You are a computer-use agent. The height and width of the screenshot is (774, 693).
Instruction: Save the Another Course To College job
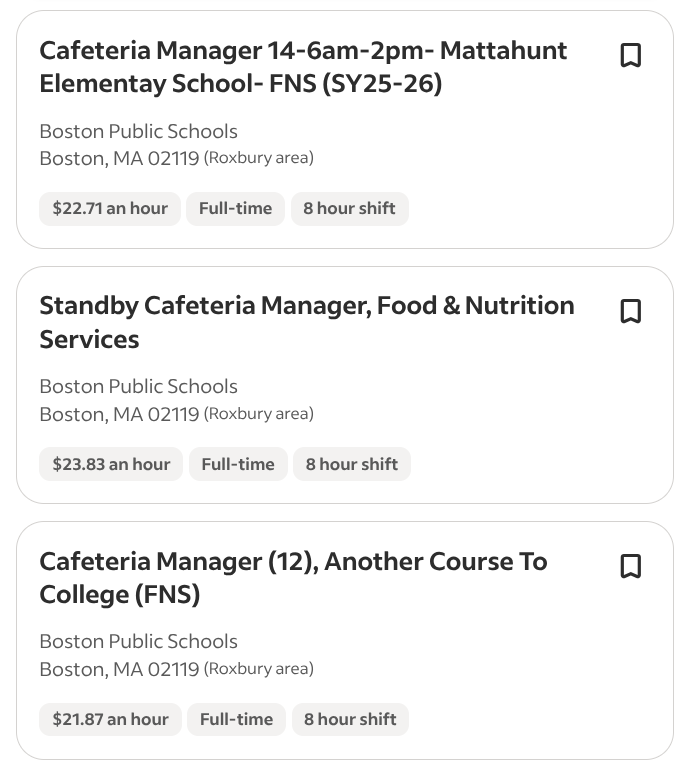[x=630, y=566]
